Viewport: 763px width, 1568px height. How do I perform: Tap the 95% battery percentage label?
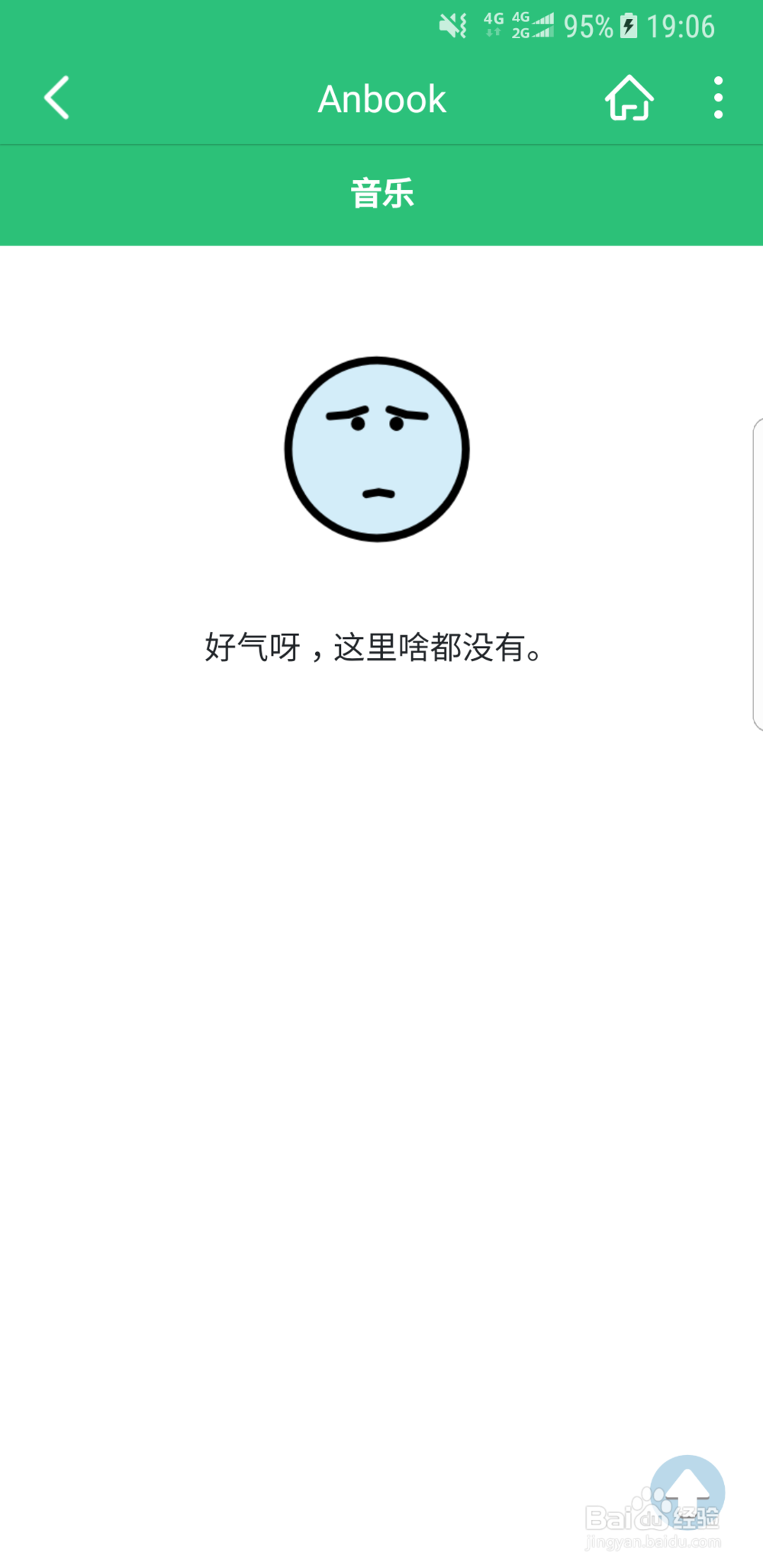[x=588, y=25]
